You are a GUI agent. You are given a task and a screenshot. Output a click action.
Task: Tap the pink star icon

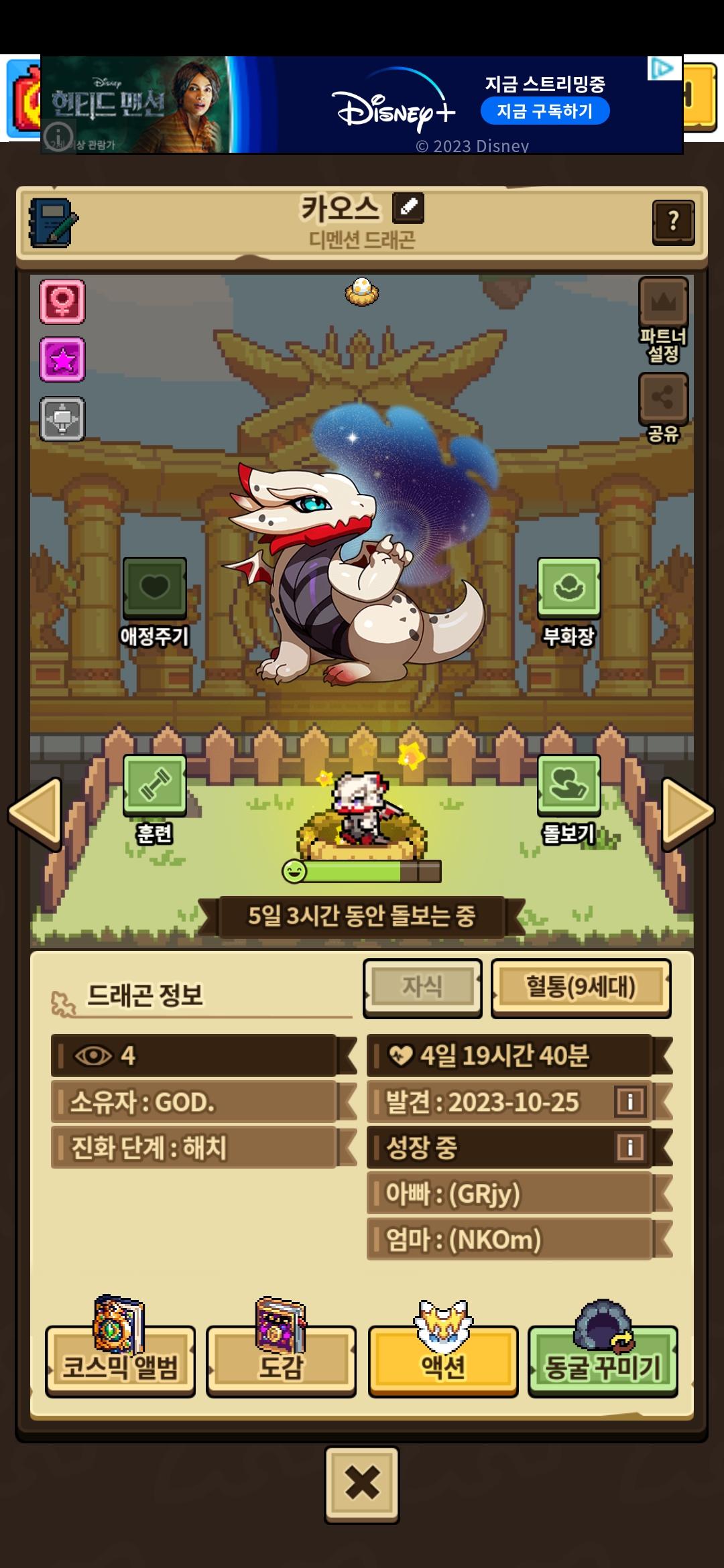coord(62,360)
